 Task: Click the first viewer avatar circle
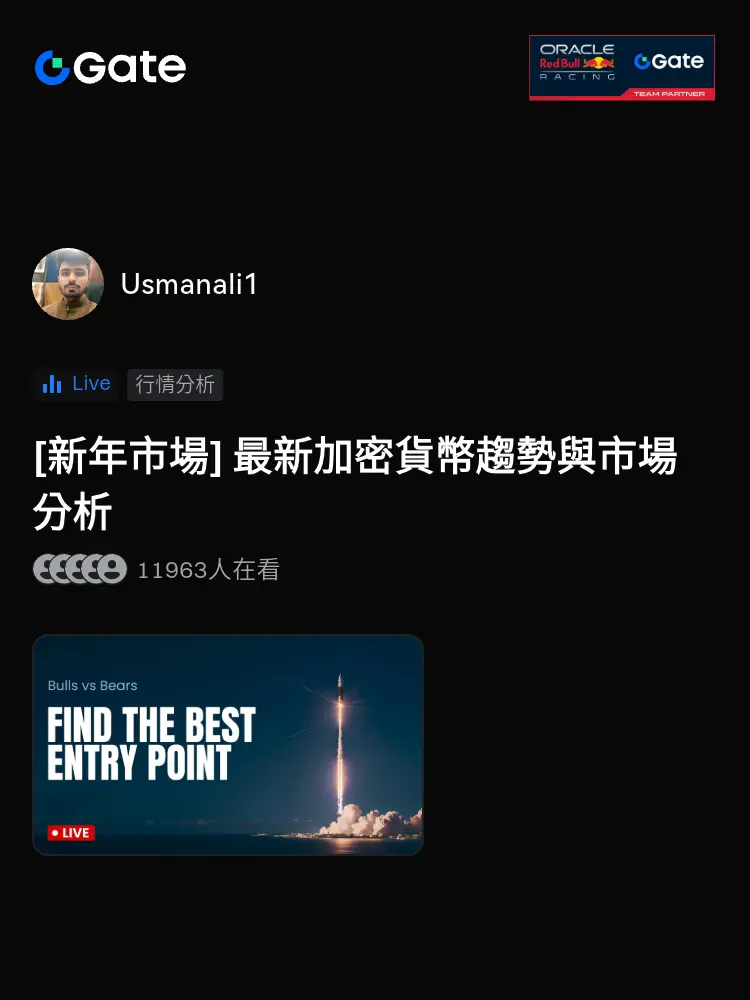pos(45,568)
